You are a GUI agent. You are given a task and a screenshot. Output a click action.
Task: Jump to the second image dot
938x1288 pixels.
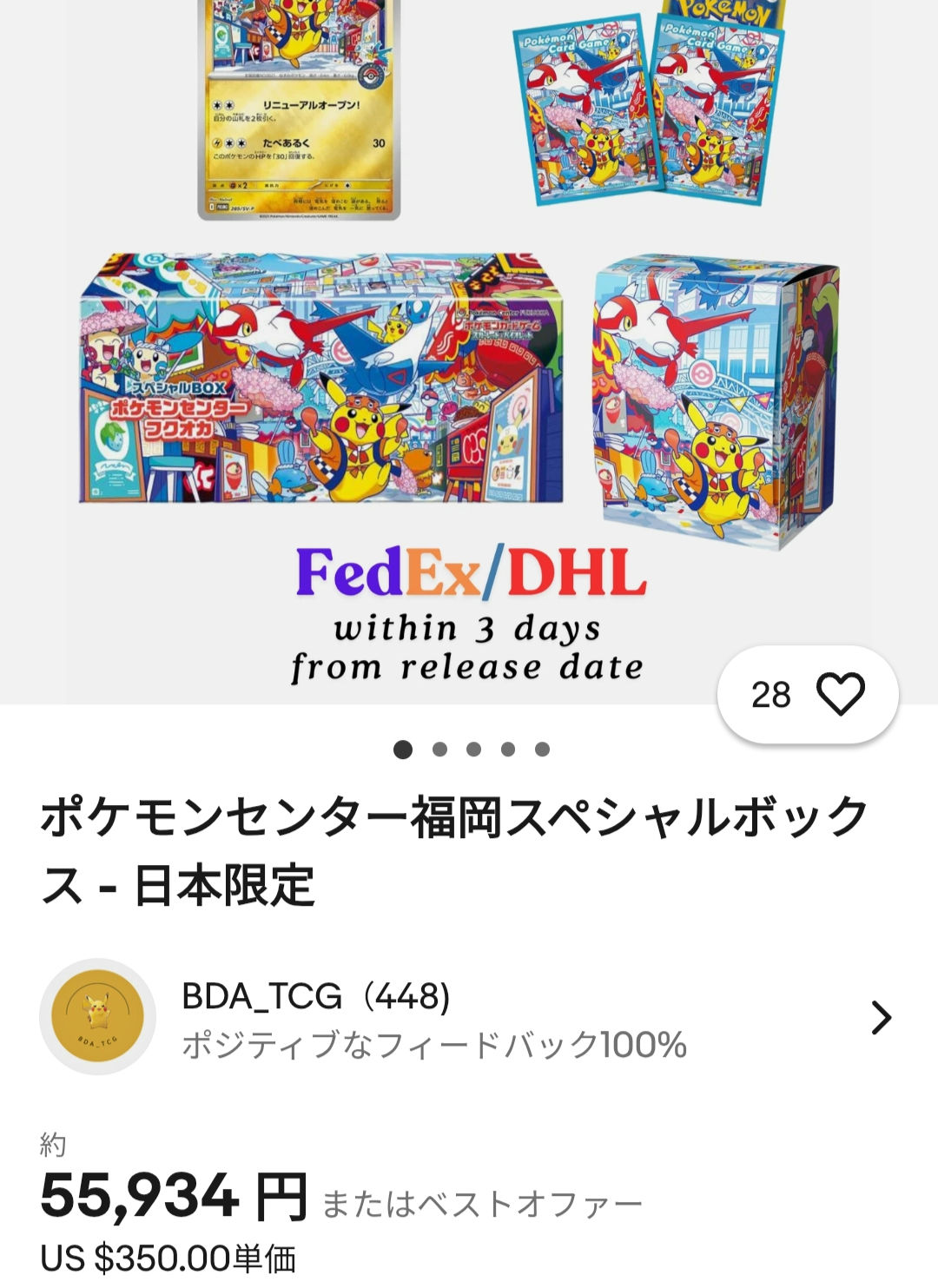point(439,750)
